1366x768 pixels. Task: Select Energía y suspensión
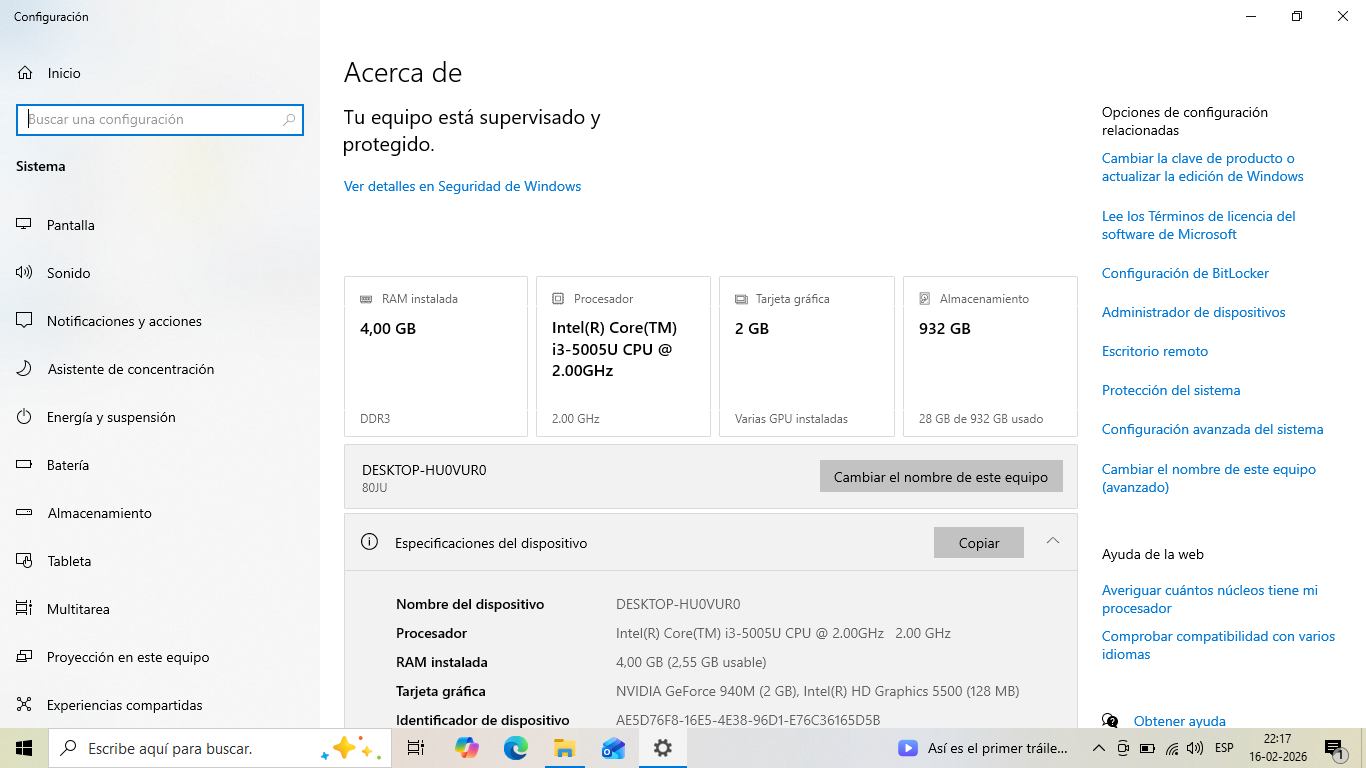[x=110, y=417]
